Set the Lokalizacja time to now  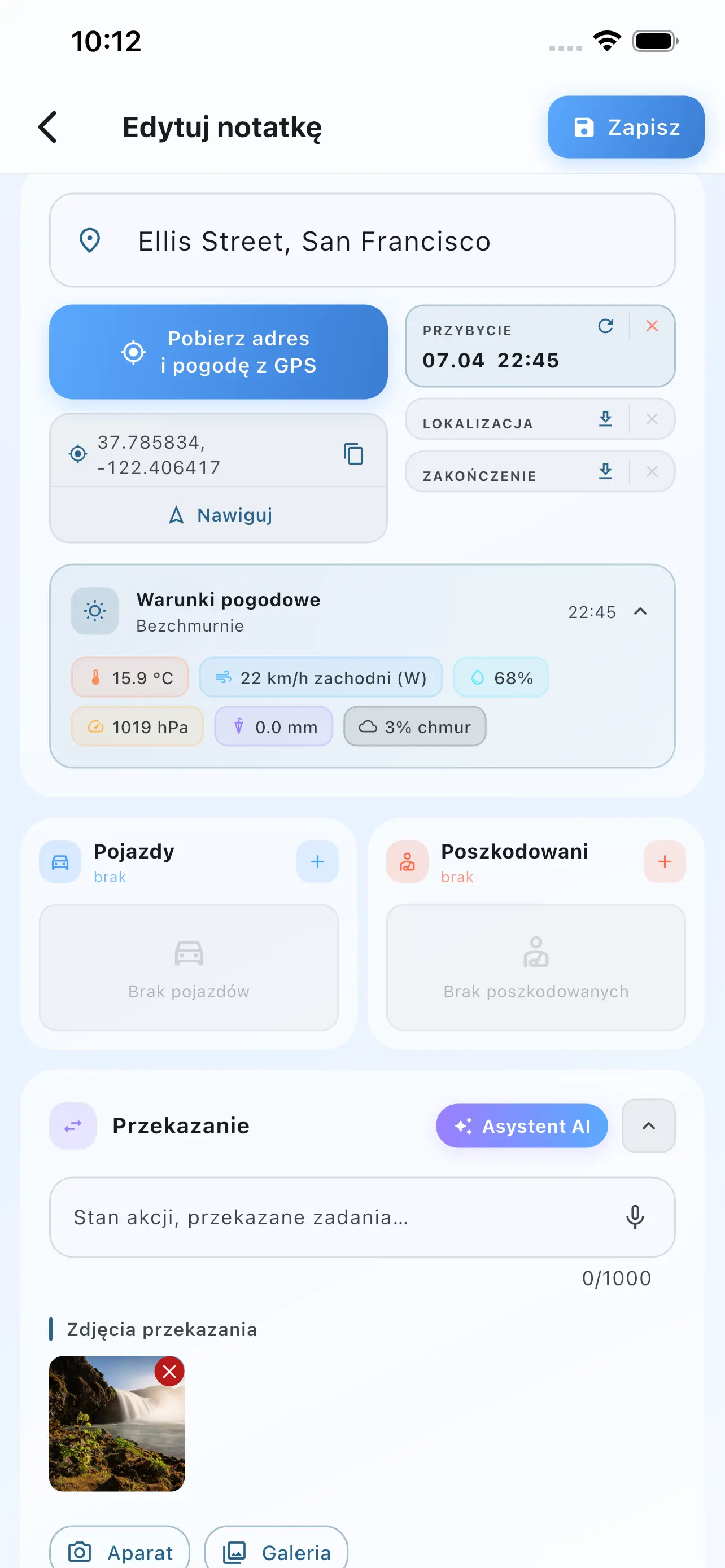click(x=605, y=419)
